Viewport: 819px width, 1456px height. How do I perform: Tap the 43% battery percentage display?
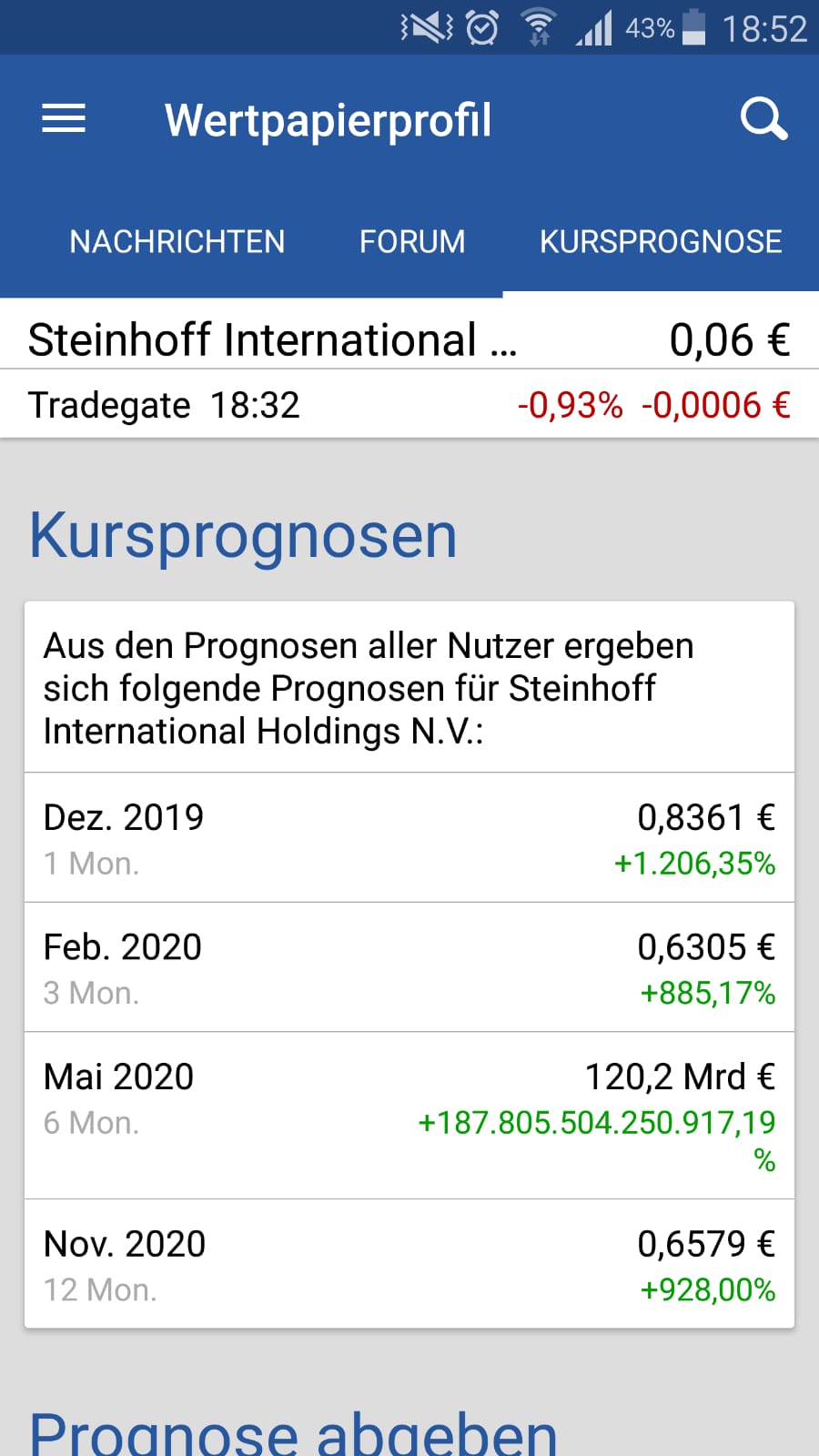[649, 28]
